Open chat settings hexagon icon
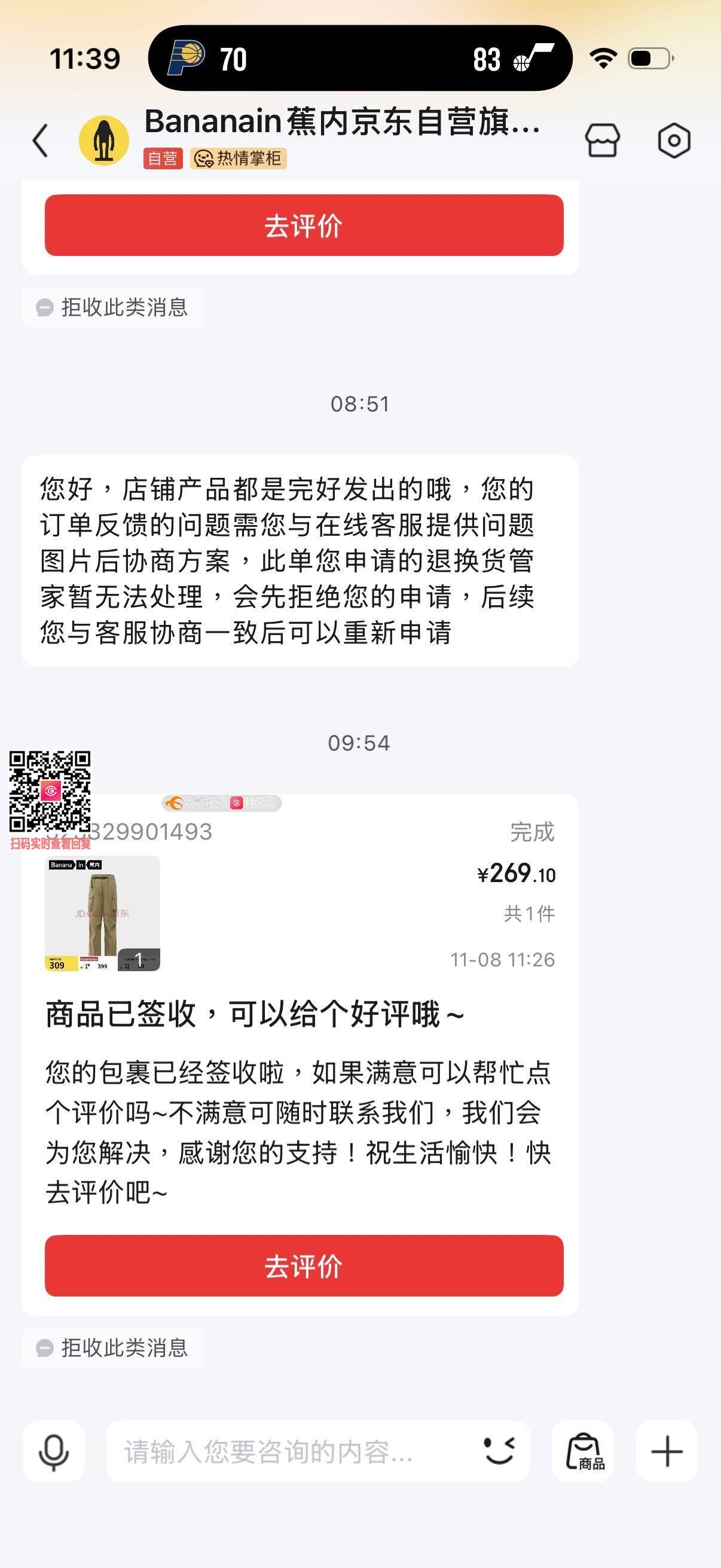This screenshot has height=1568, width=721. (x=674, y=141)
